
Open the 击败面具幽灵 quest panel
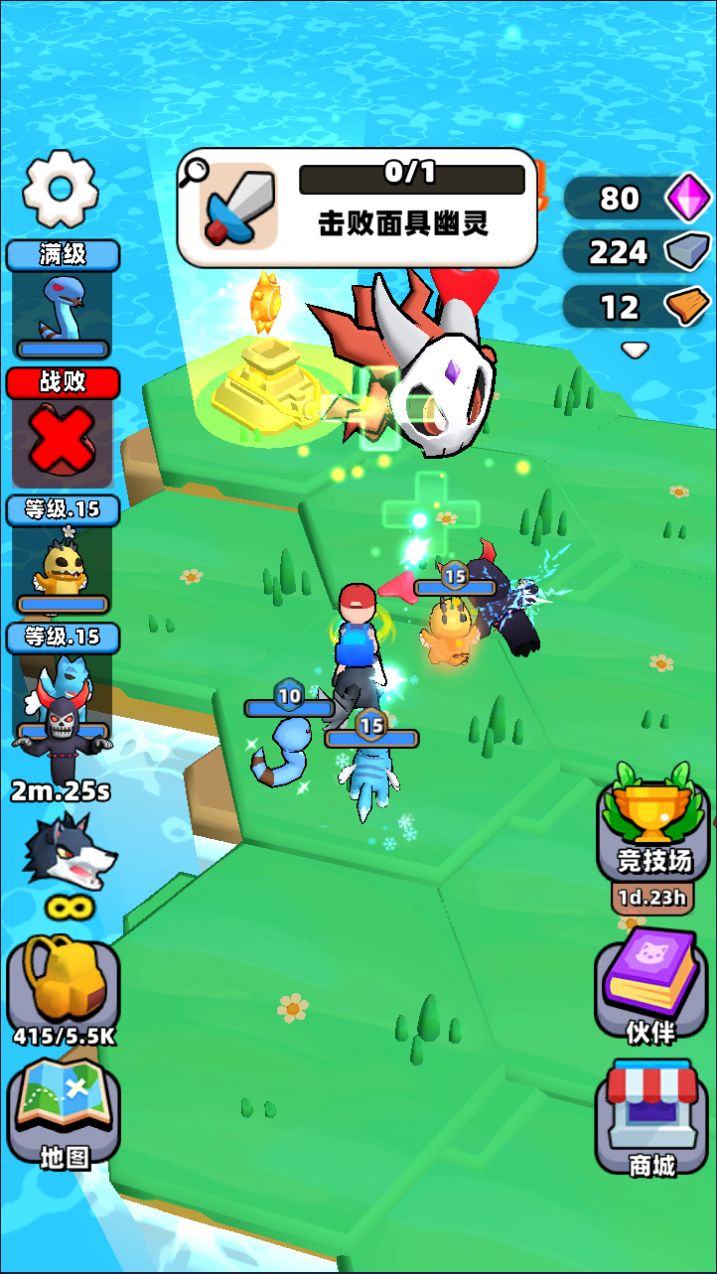357,208
